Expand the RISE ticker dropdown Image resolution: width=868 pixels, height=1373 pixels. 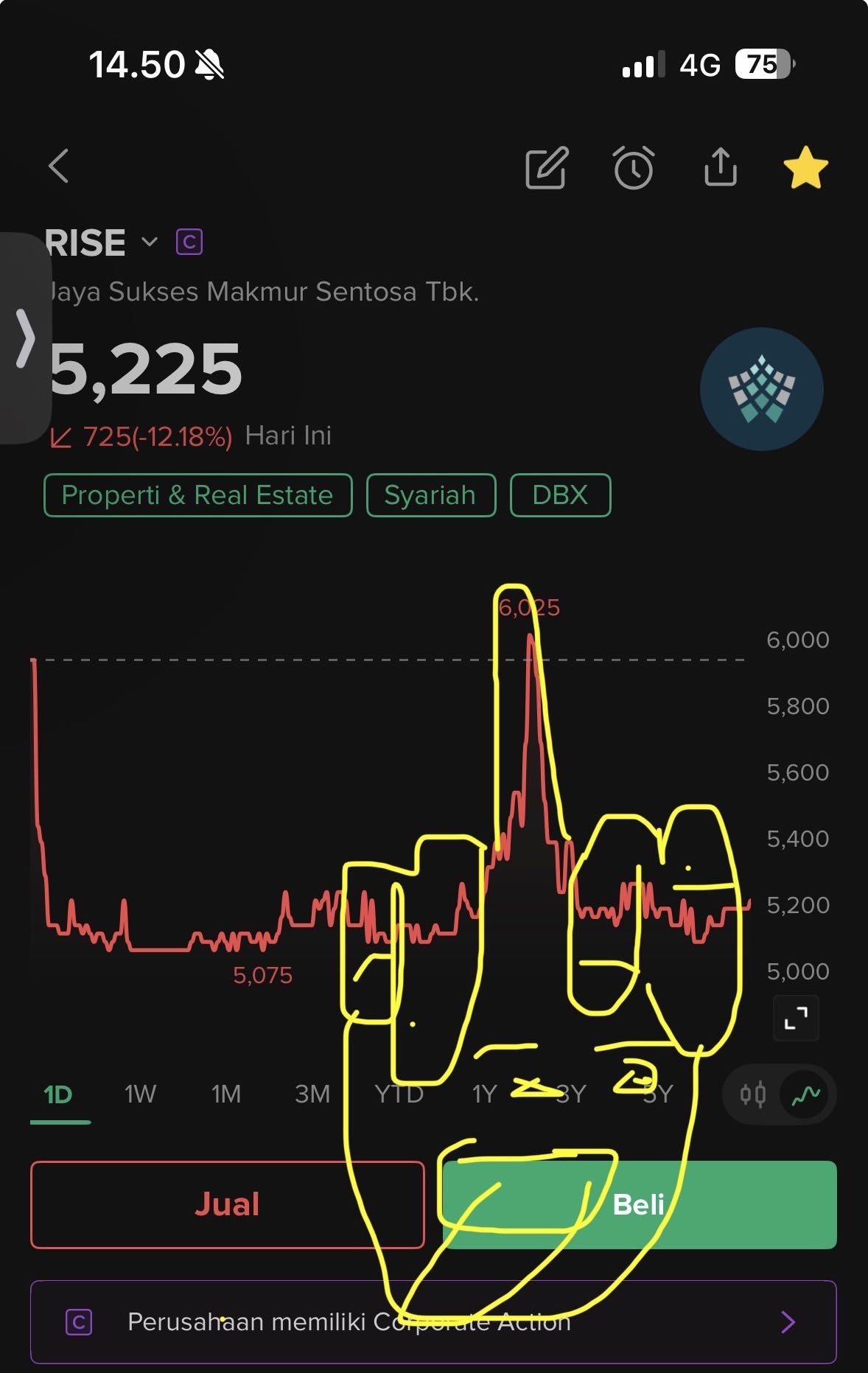tap(150, 242)
